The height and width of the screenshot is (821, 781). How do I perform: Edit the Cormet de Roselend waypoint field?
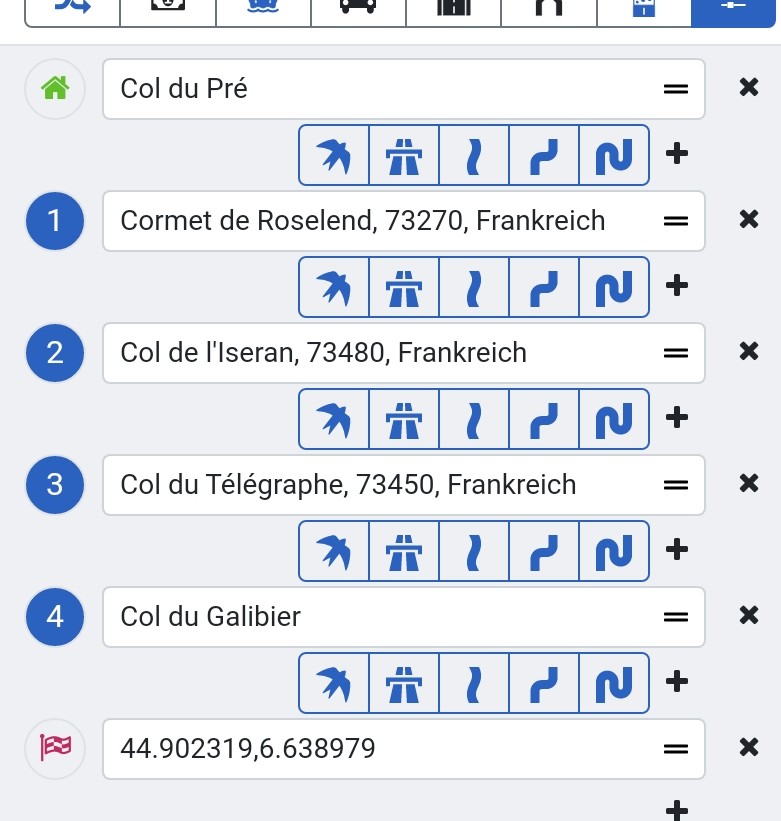tap(380, 221)
